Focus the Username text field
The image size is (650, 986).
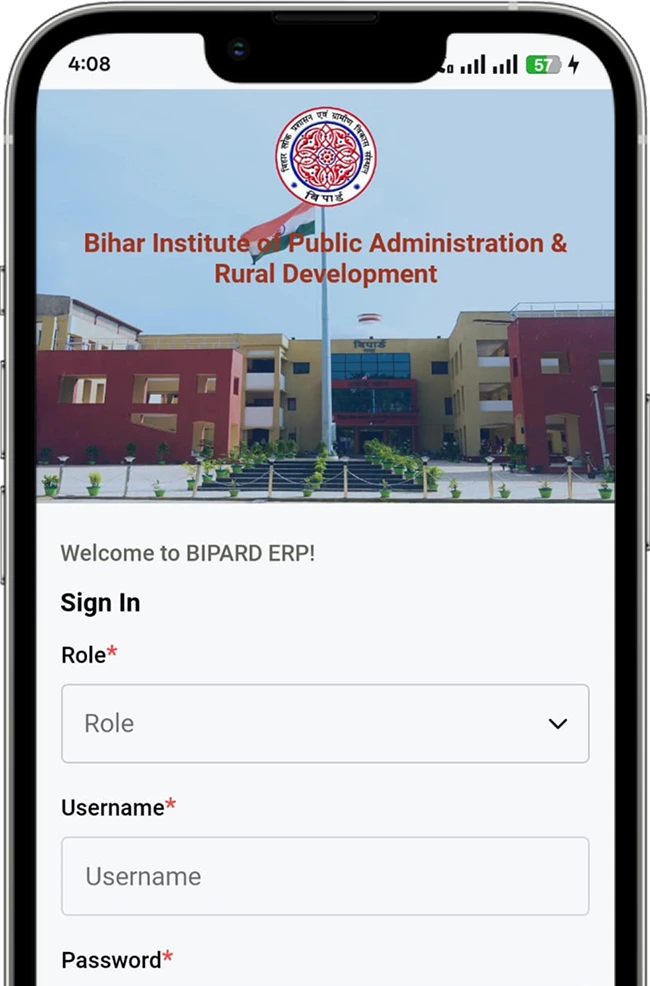coord(325,876)
